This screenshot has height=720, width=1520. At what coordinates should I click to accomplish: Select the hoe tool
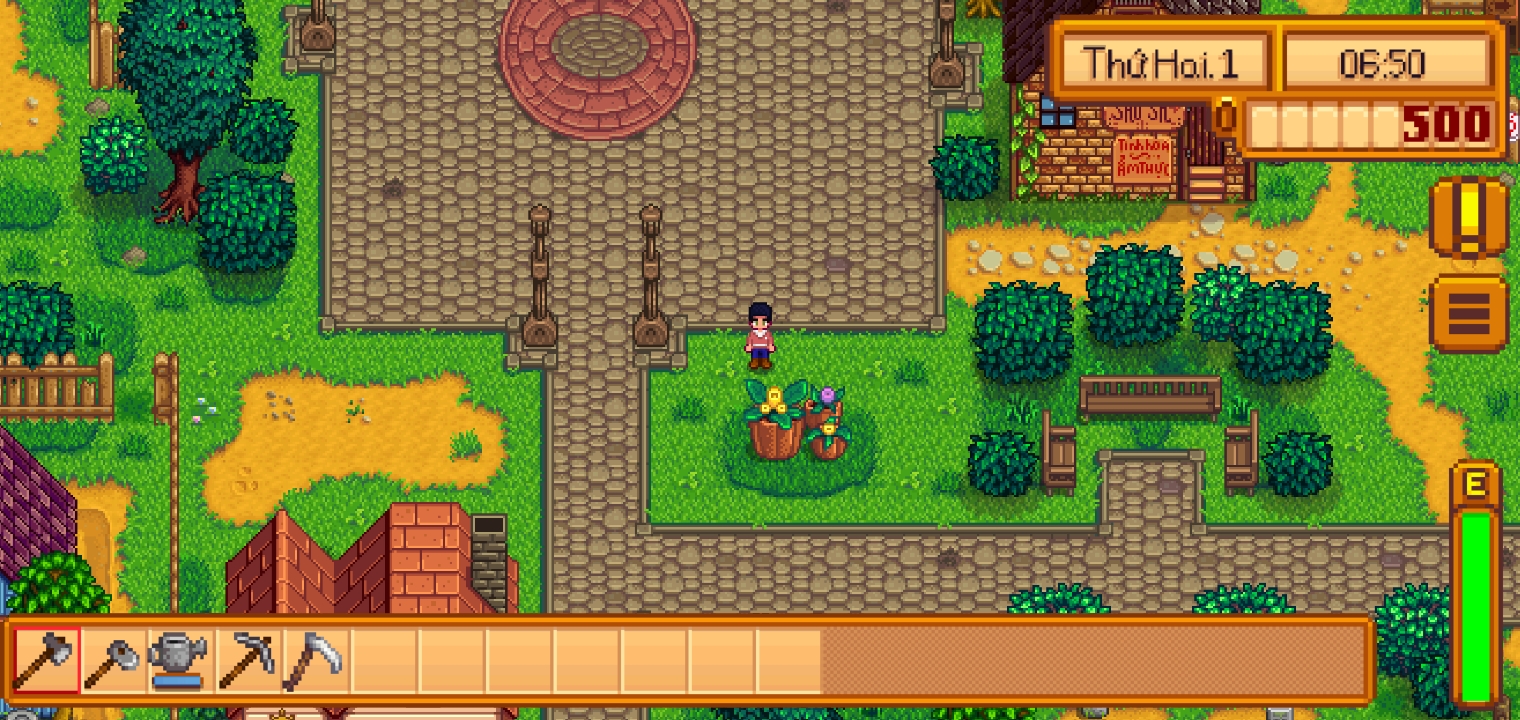[x=112, y=660]
